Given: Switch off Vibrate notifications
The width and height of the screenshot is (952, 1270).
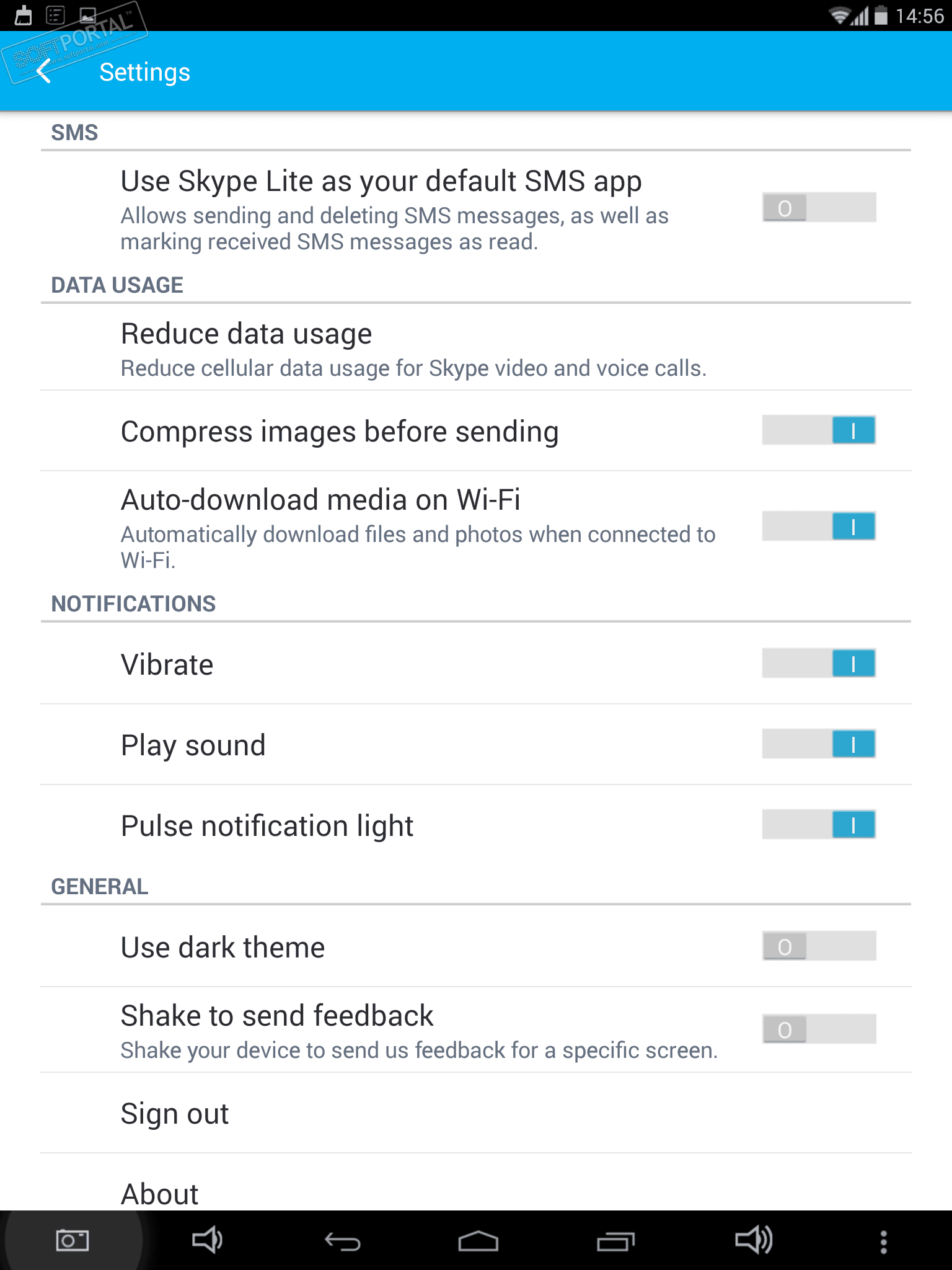Looking at the screenshot, I should [x=818, y=664].
